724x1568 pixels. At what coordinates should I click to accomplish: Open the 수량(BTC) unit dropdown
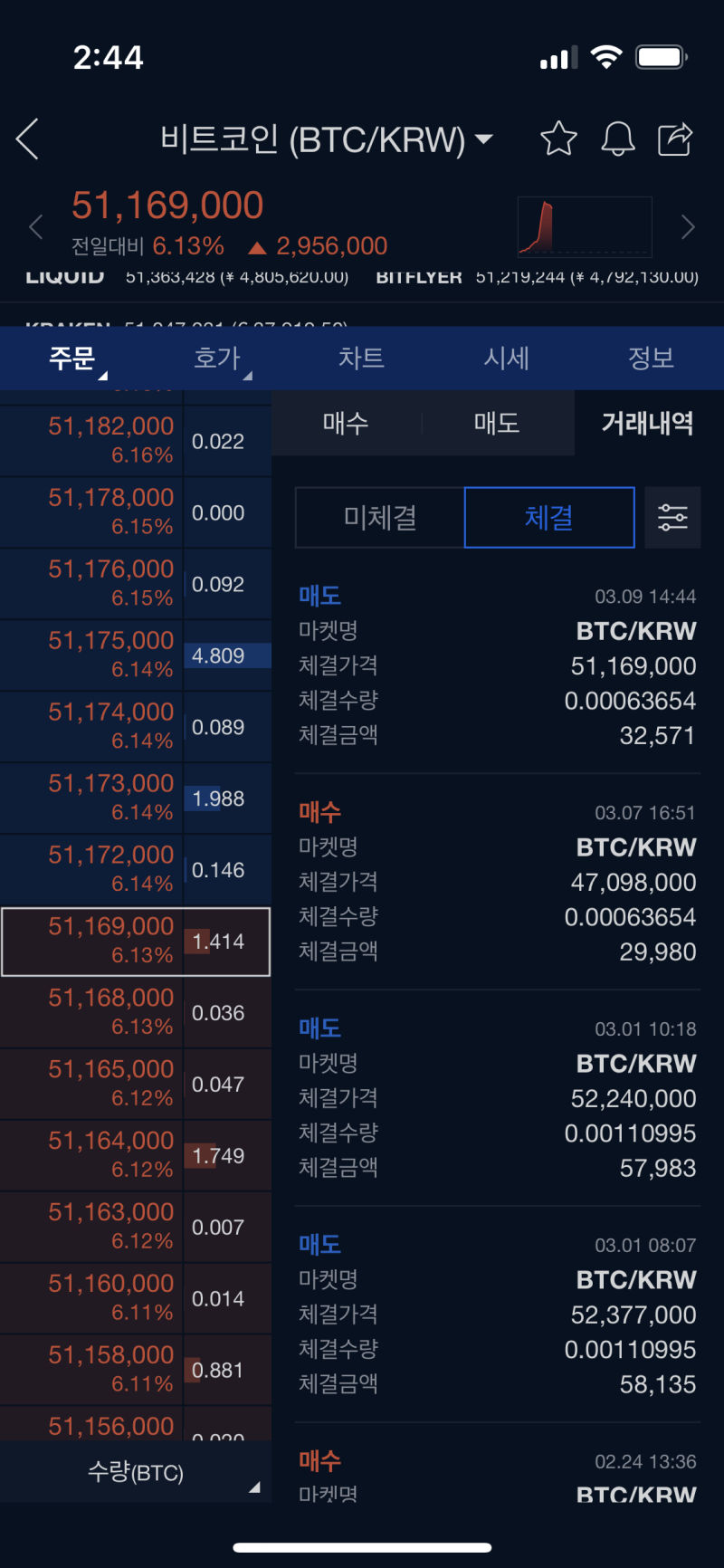(136, 1472)
